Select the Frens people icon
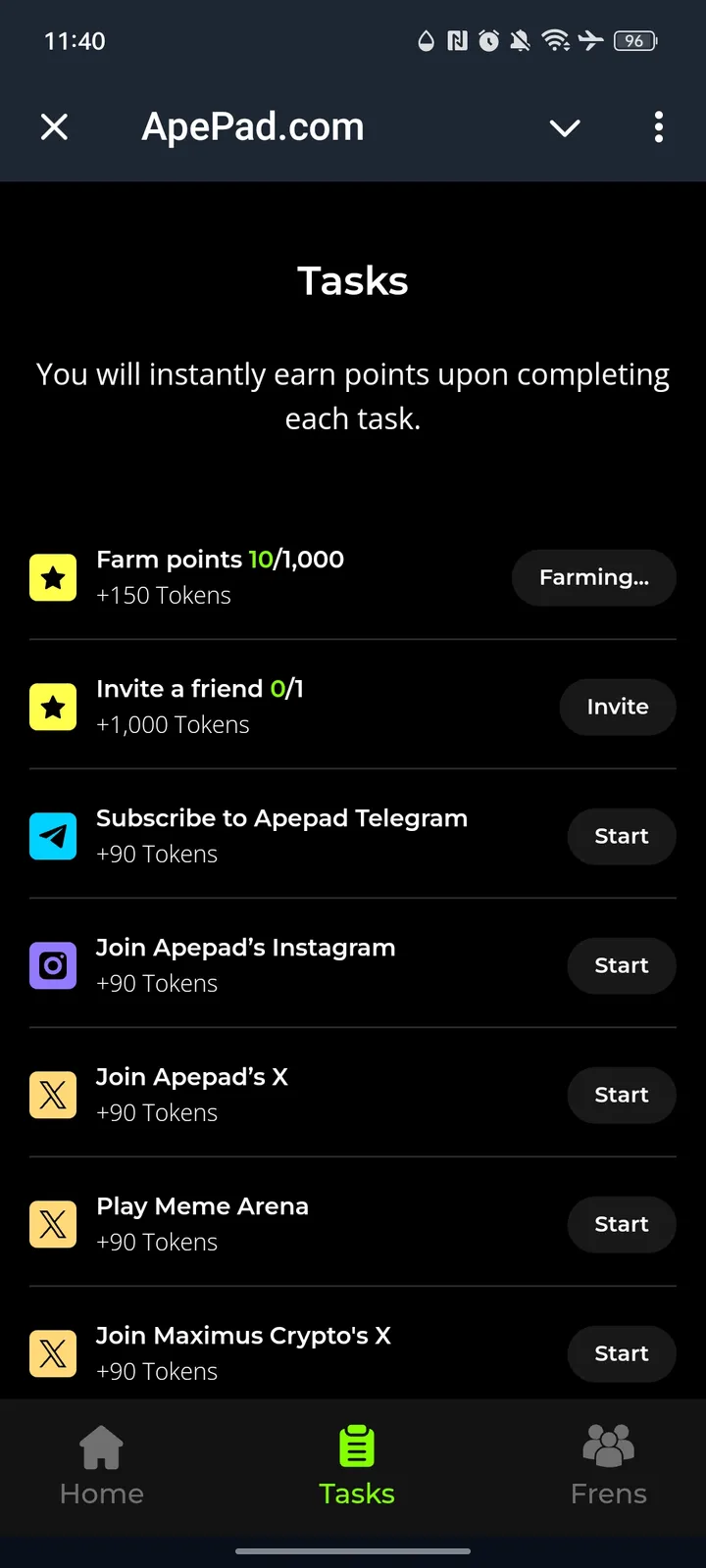706x1568 pixels. 608,1445
